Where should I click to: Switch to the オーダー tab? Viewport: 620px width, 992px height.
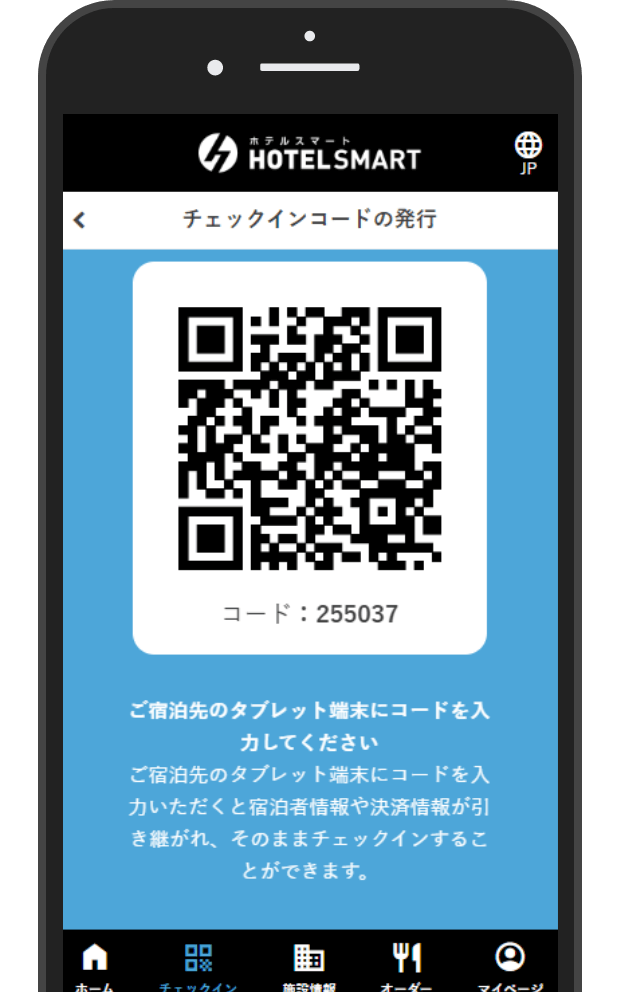406,964
